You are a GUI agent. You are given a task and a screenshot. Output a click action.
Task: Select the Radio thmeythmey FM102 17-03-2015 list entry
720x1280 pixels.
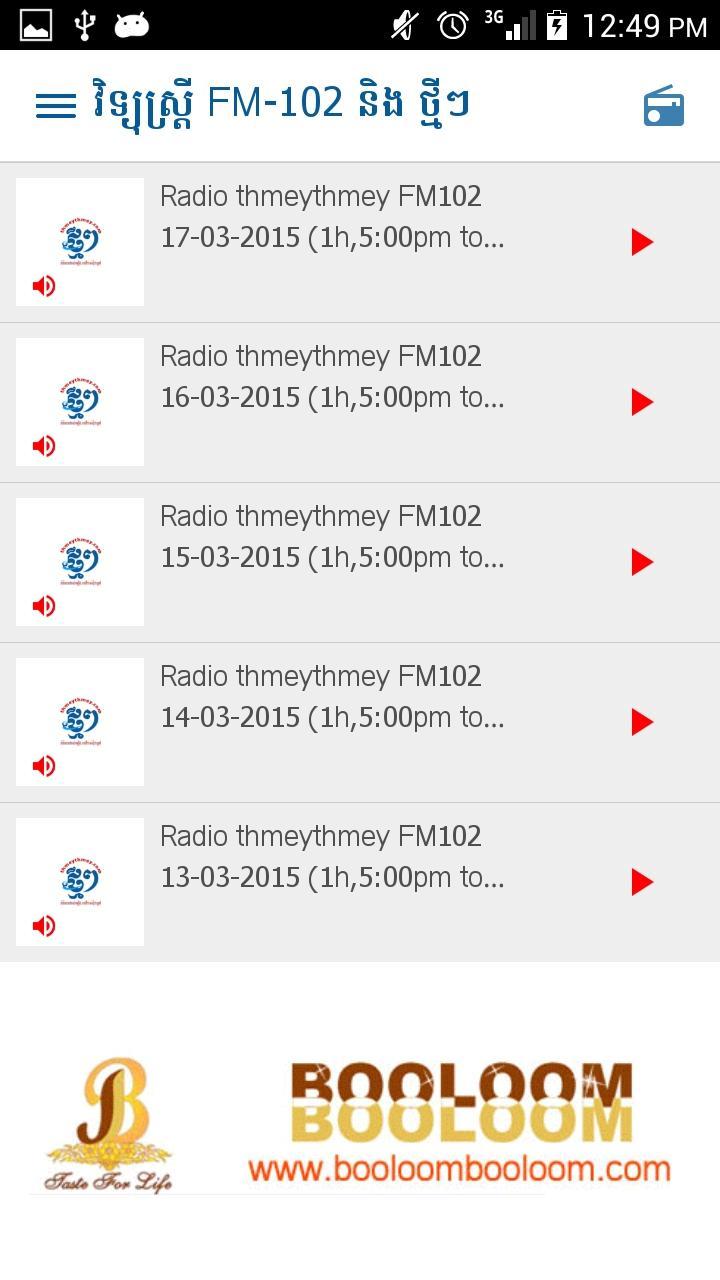[330, 240]
